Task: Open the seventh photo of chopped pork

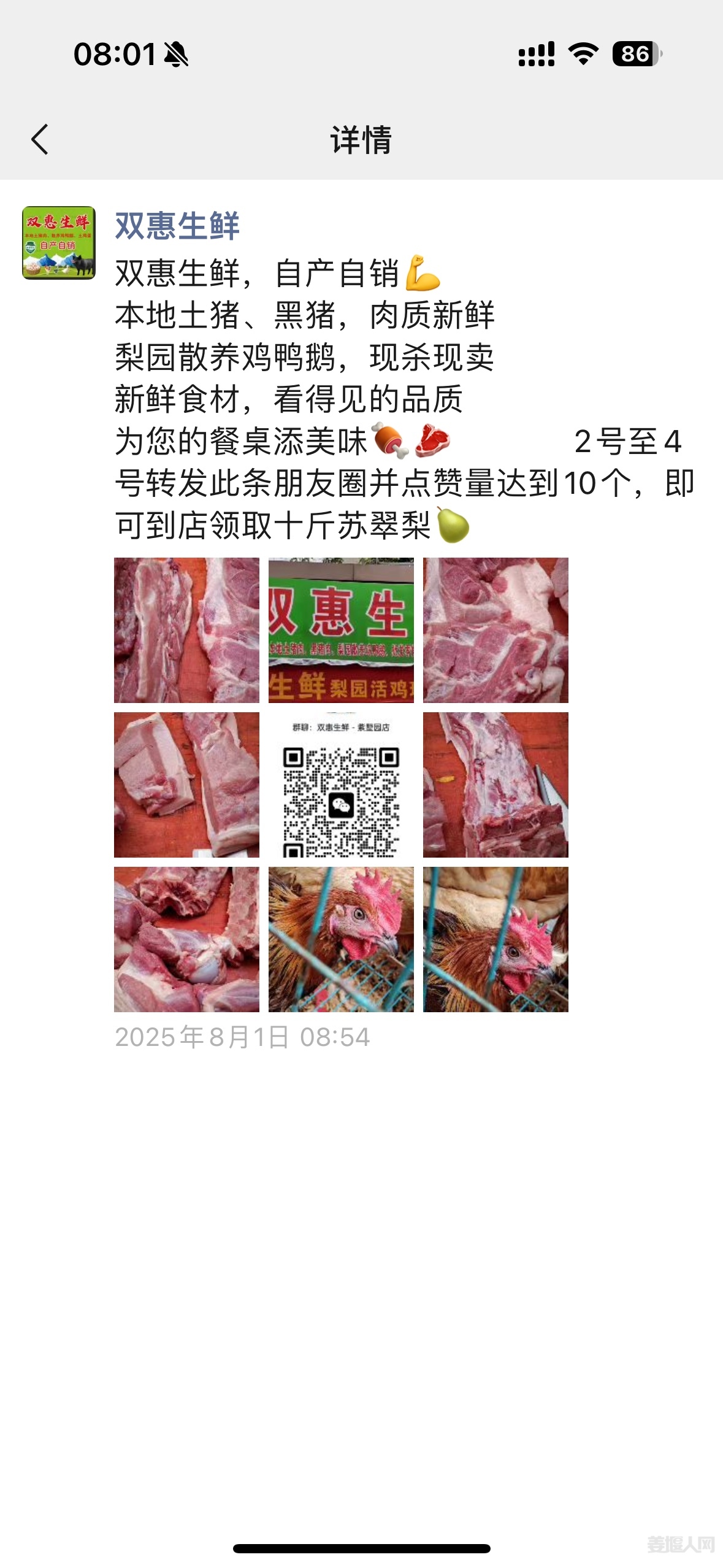Action: pos(186,939)
